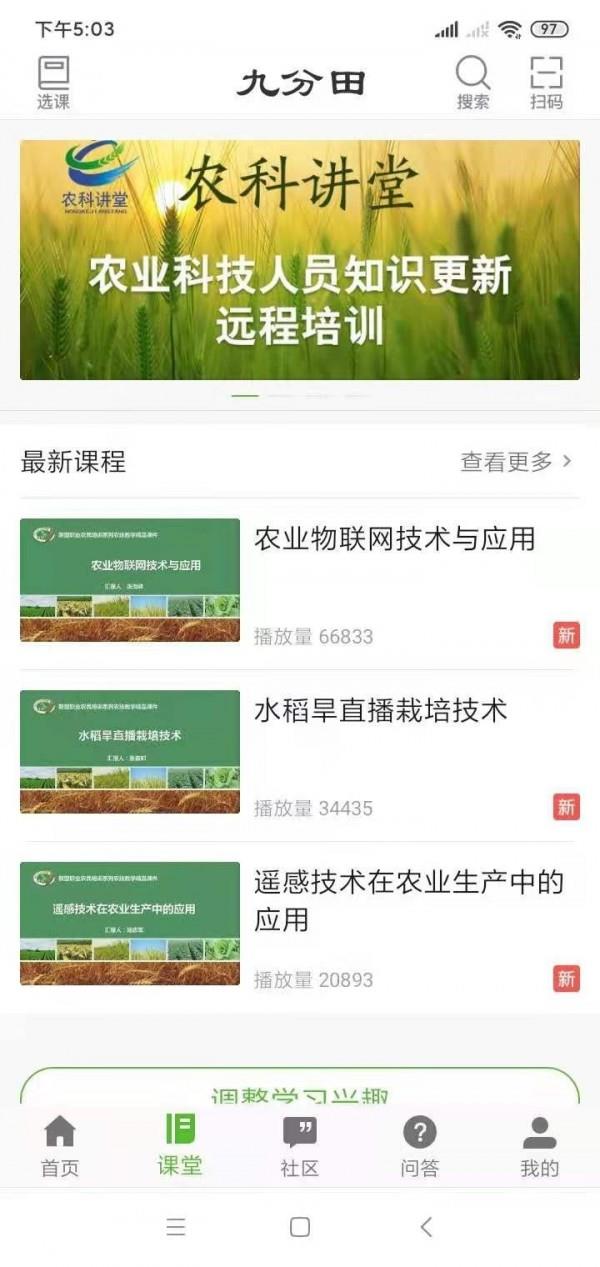The height and width of the screenshot is (1267, 600).
Task: Open the 农科讲堂 training banner
Action: click(300, 260)
